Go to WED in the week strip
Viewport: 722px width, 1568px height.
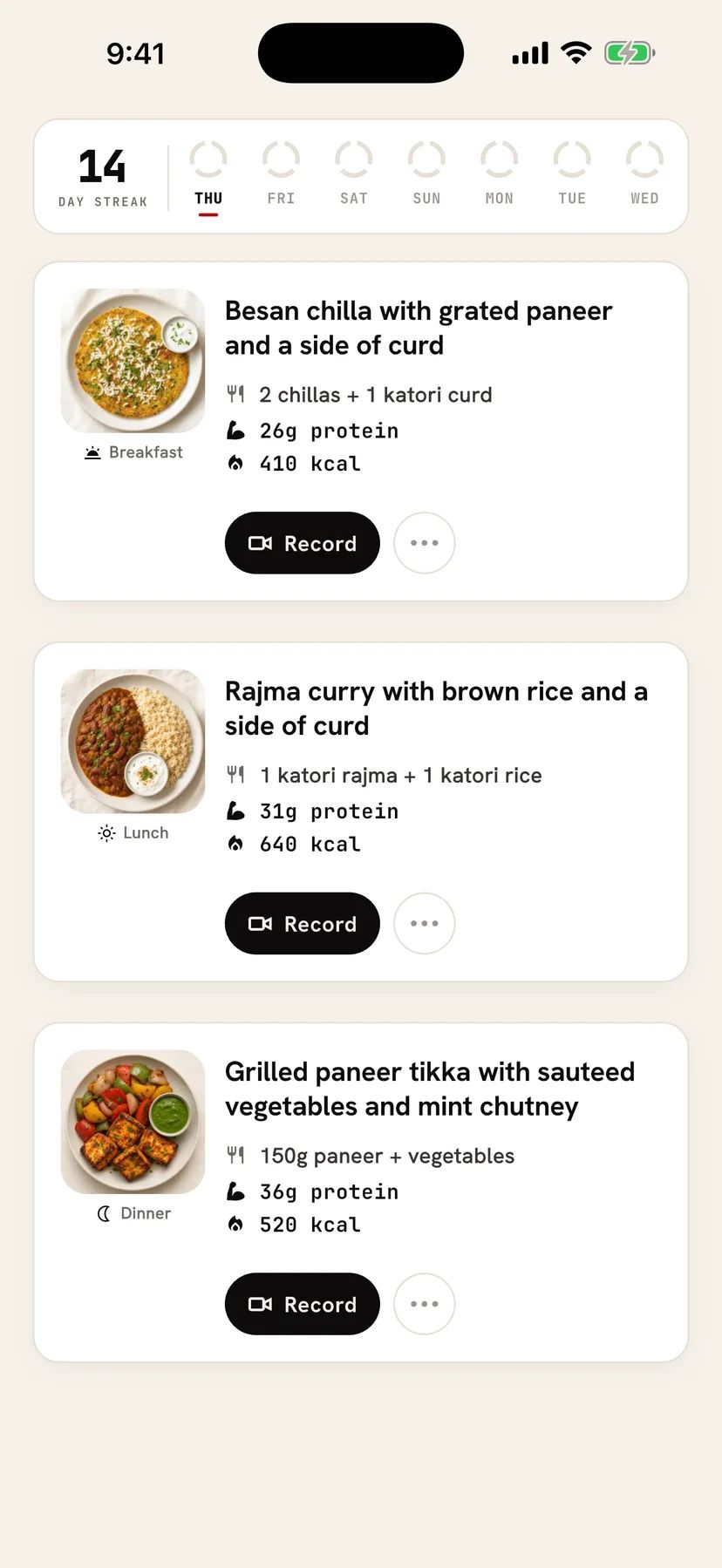(645, 176)
